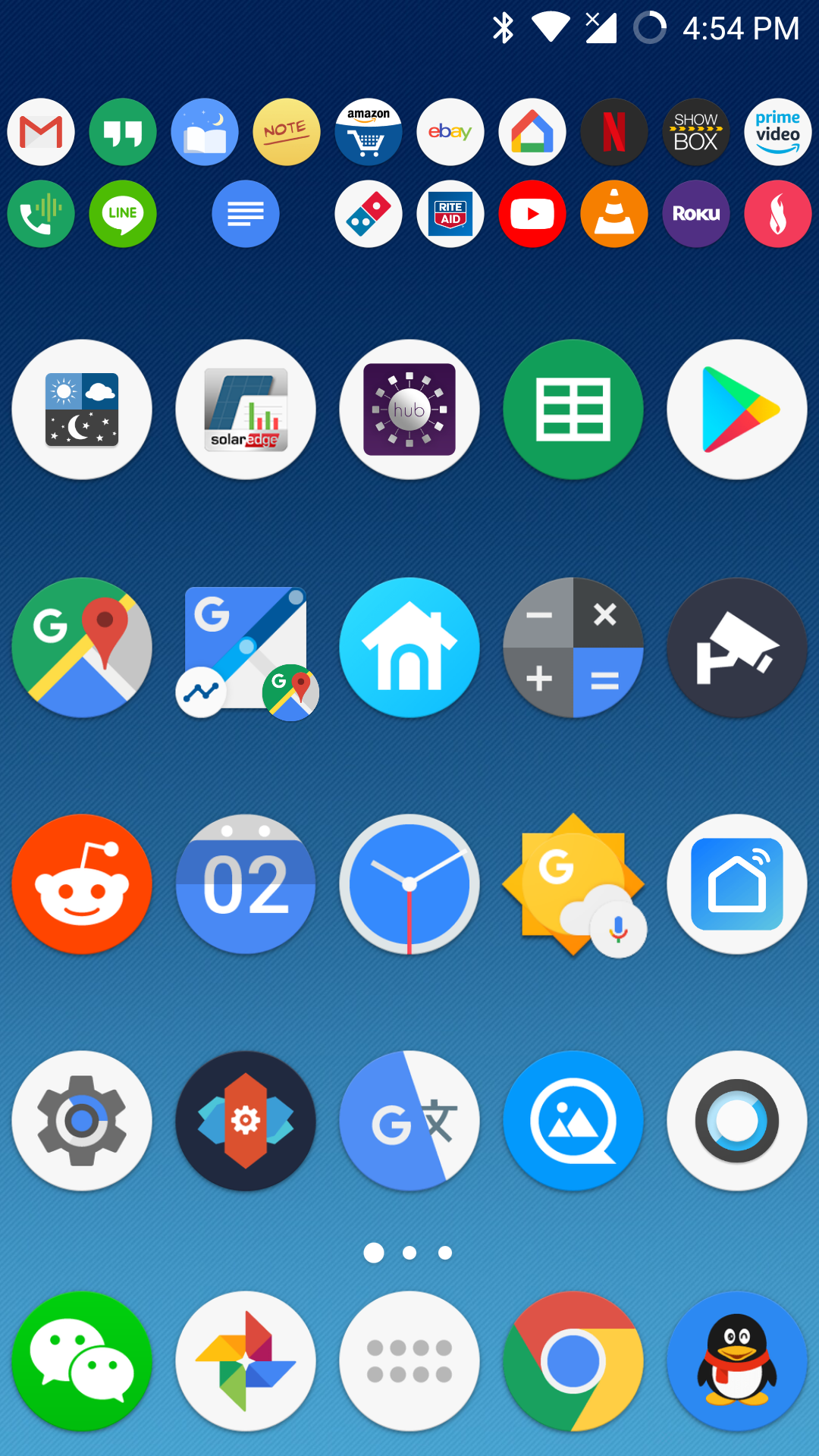Launch Netflix
The height and width of the screenshot is (1456, 819).
point(614,132)
